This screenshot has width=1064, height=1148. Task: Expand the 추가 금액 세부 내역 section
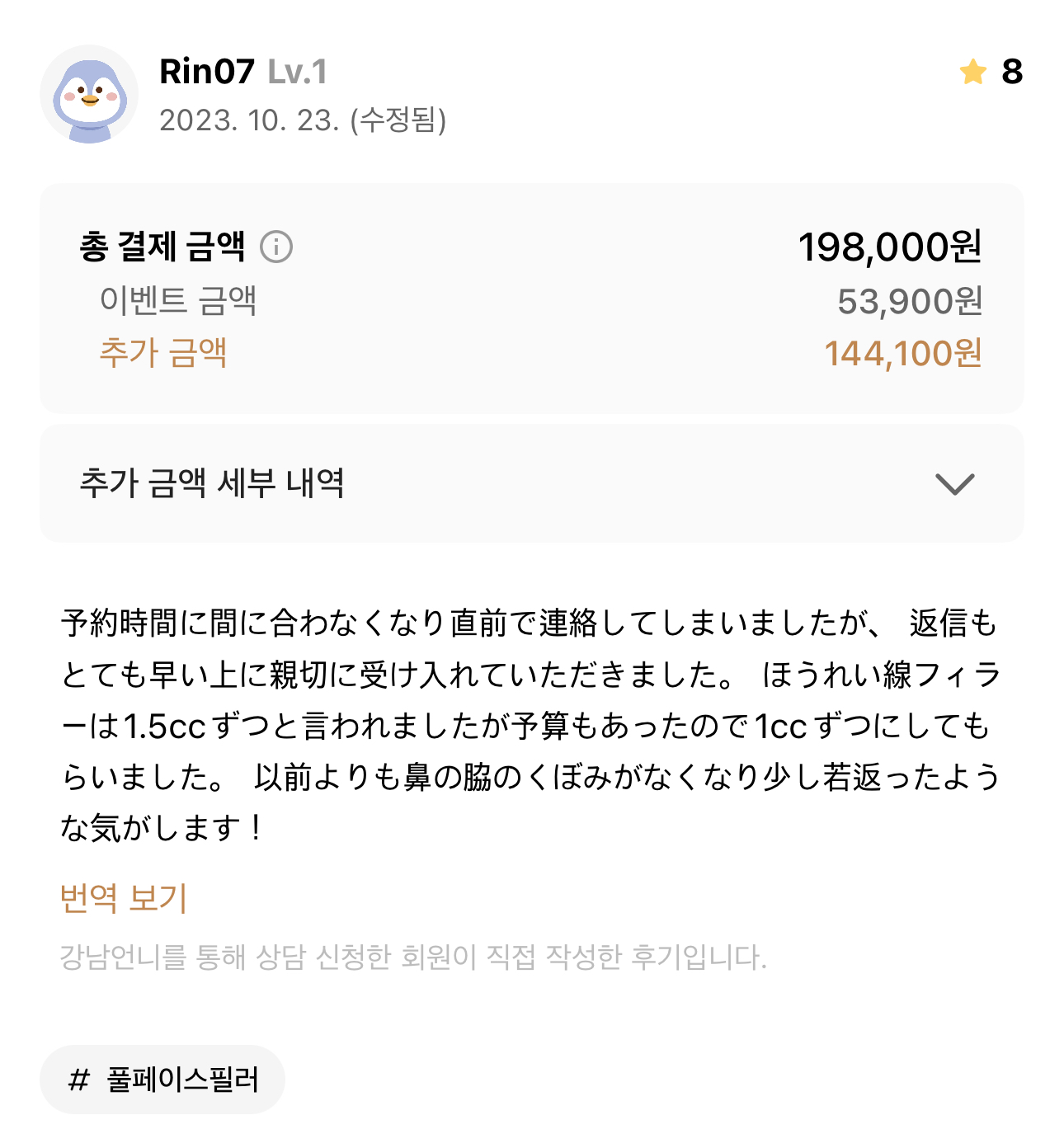[x=954, y=483]
